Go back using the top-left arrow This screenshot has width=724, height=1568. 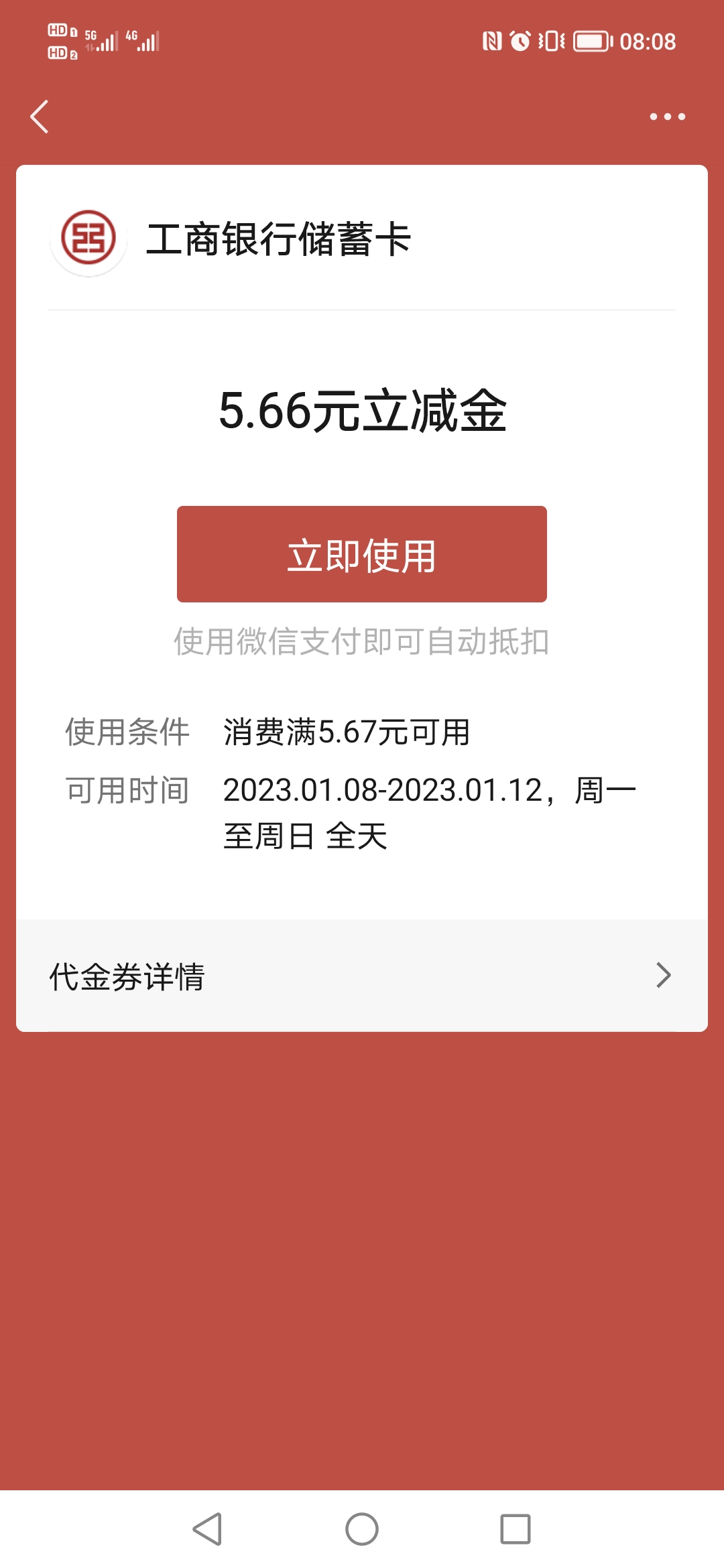pyautogui.click(x=40, y=117)
